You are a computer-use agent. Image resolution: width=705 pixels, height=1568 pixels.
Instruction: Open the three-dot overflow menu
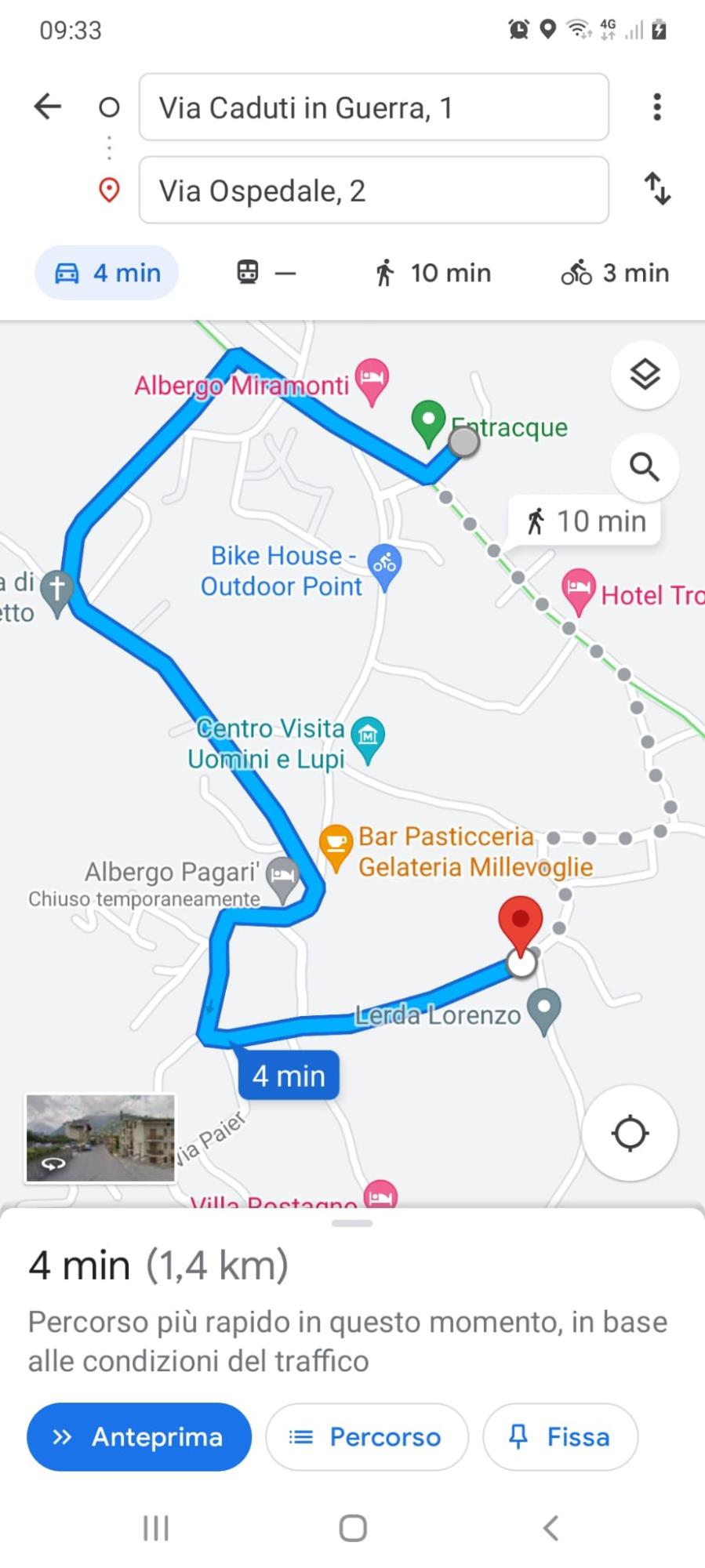coord(657,107)
